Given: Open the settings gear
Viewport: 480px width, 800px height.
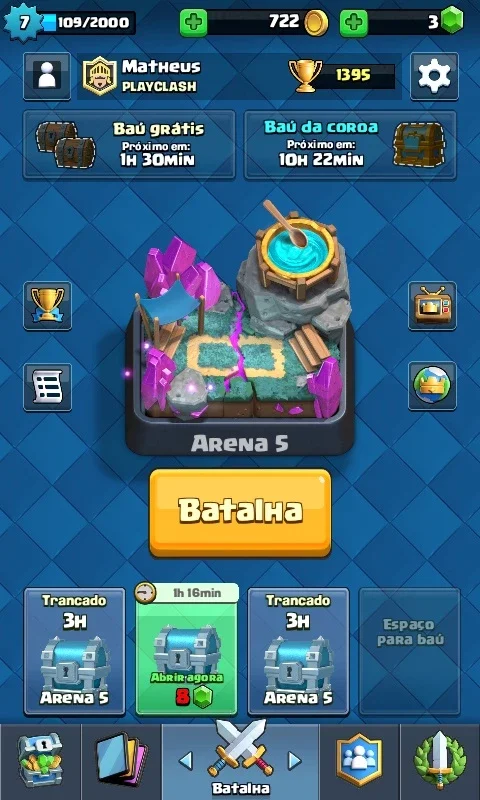Looking at the screenshot, I should (434, 76).
